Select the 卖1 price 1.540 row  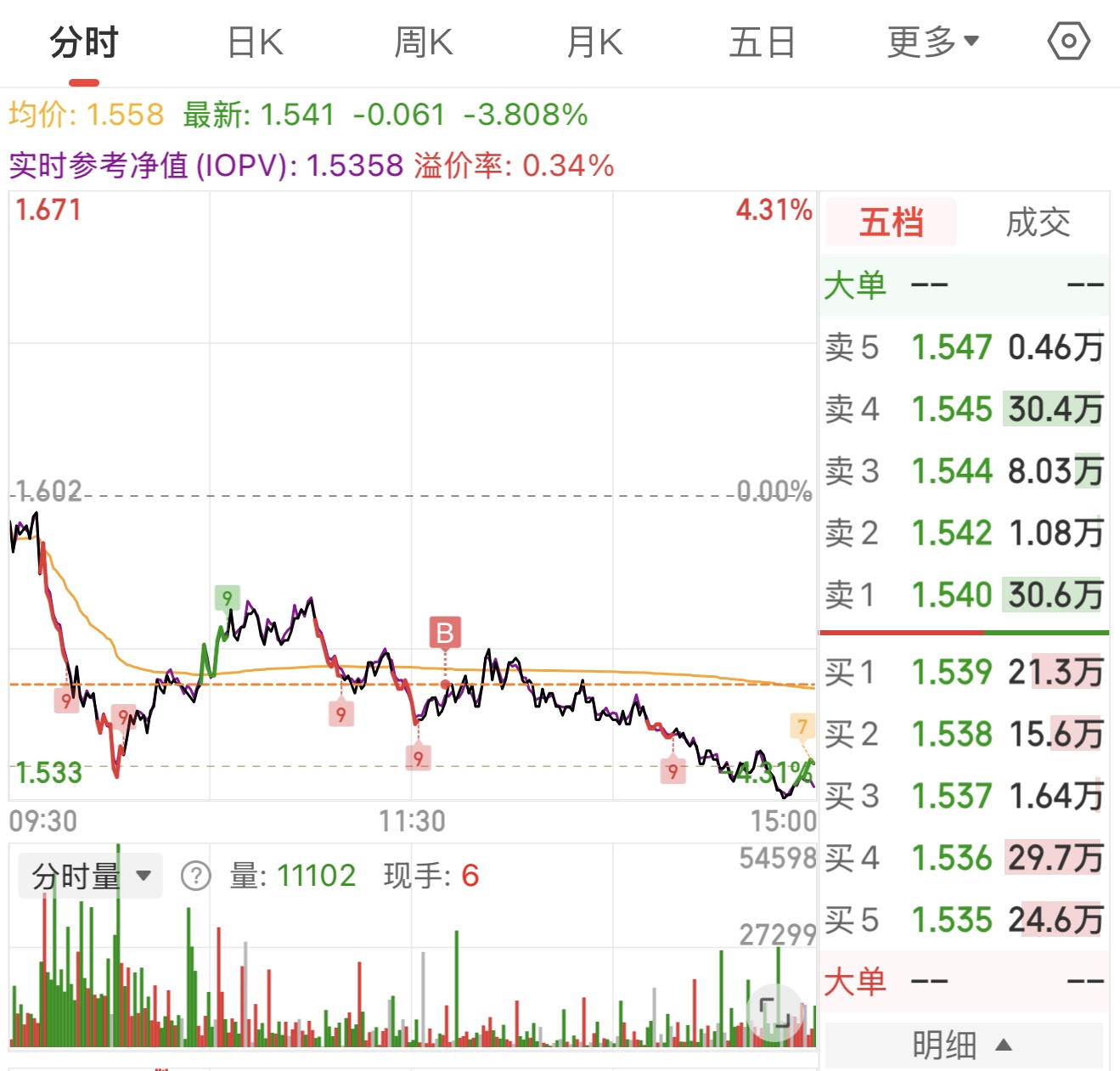coord(963,595)
